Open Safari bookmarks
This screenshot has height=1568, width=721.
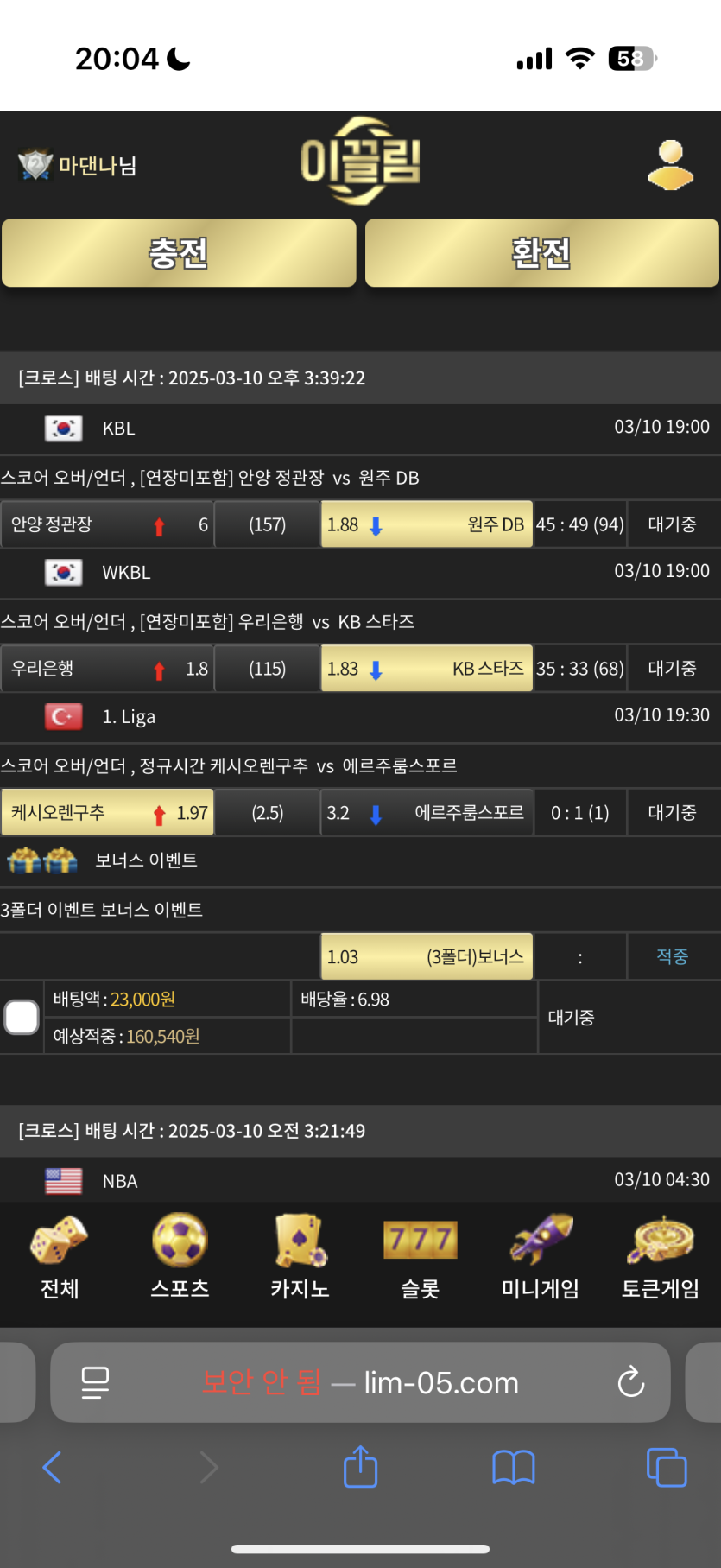pos(514,1467)
